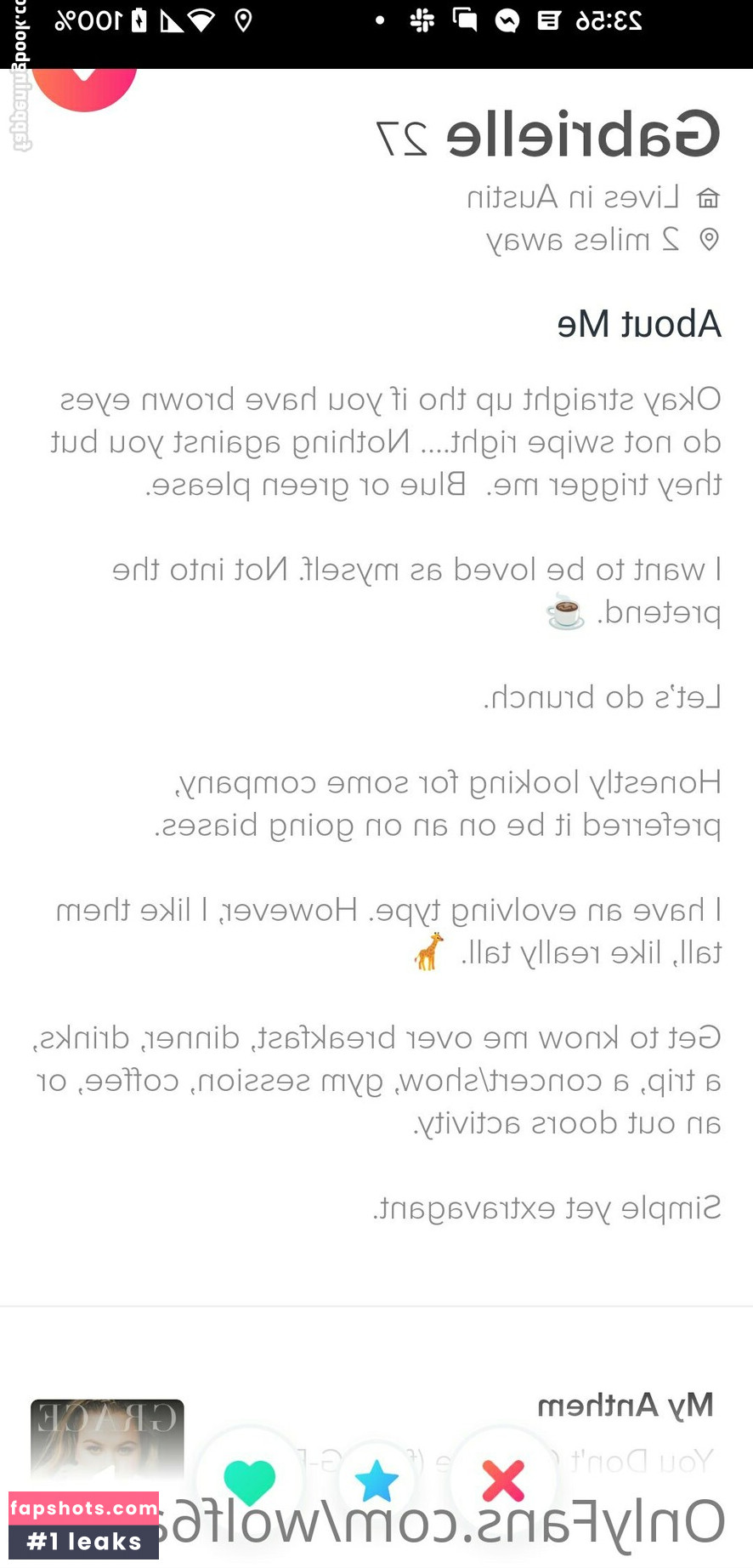
Task: Super Like Gabrielle with the blue star
Action: (376, 1481)
